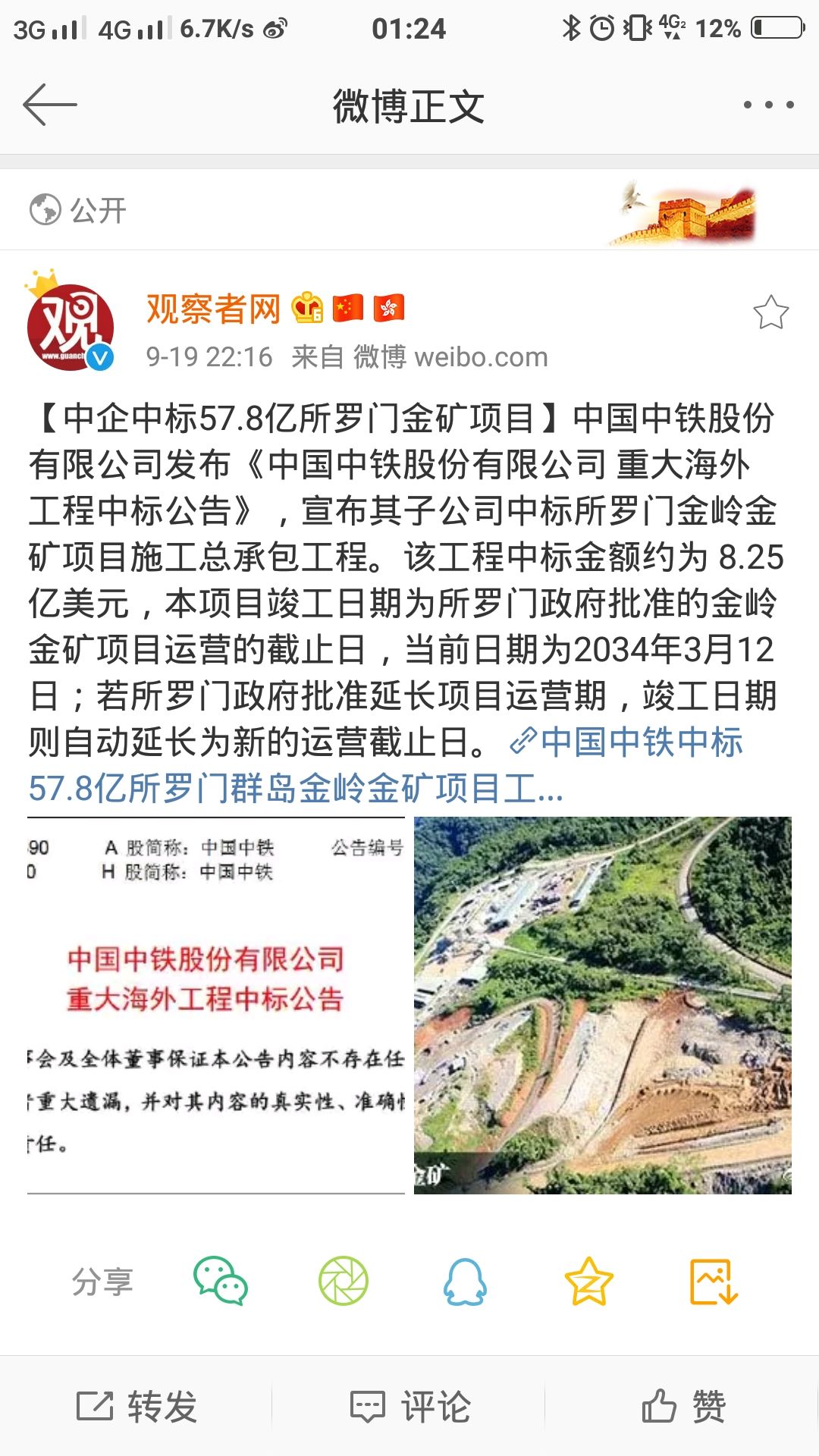Open 观察者网 profile avatar
The width and height of the screenshot is (819, 1456).
71,327
